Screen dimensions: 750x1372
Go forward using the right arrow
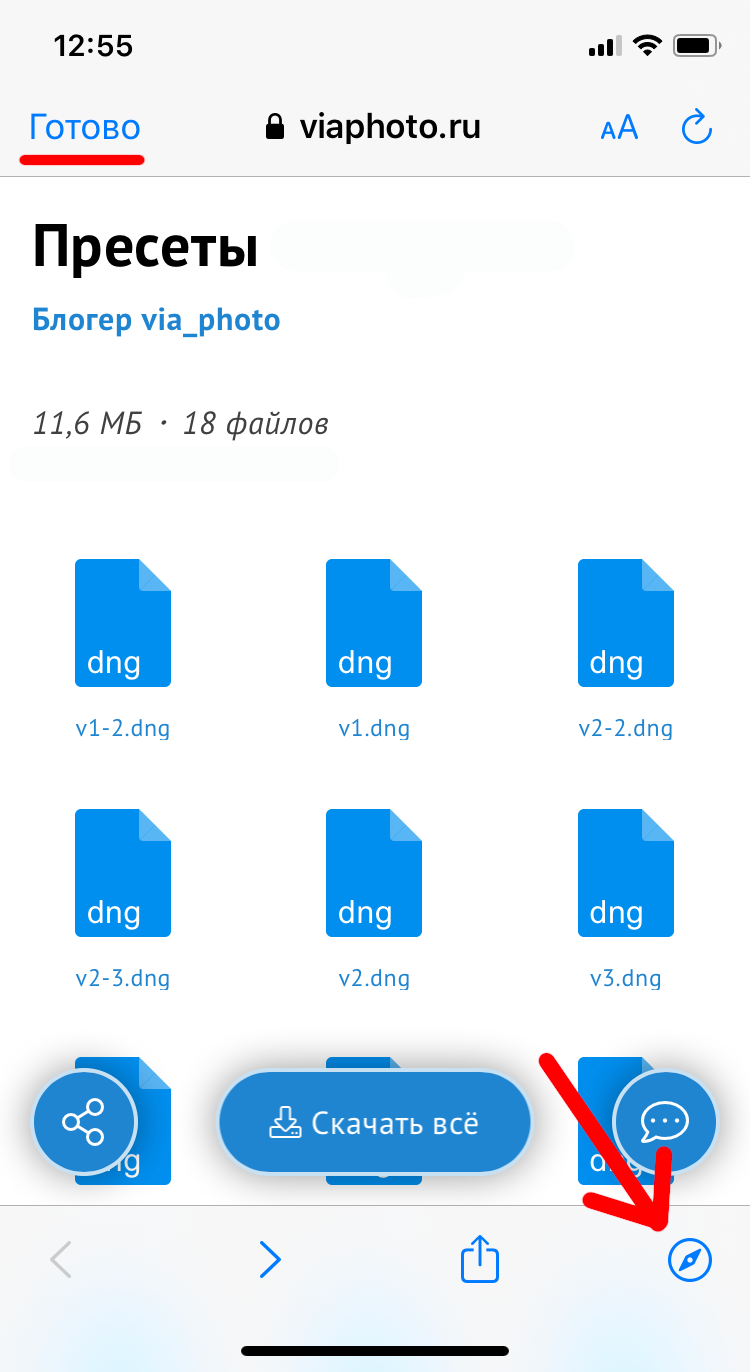coord(270,1259)
